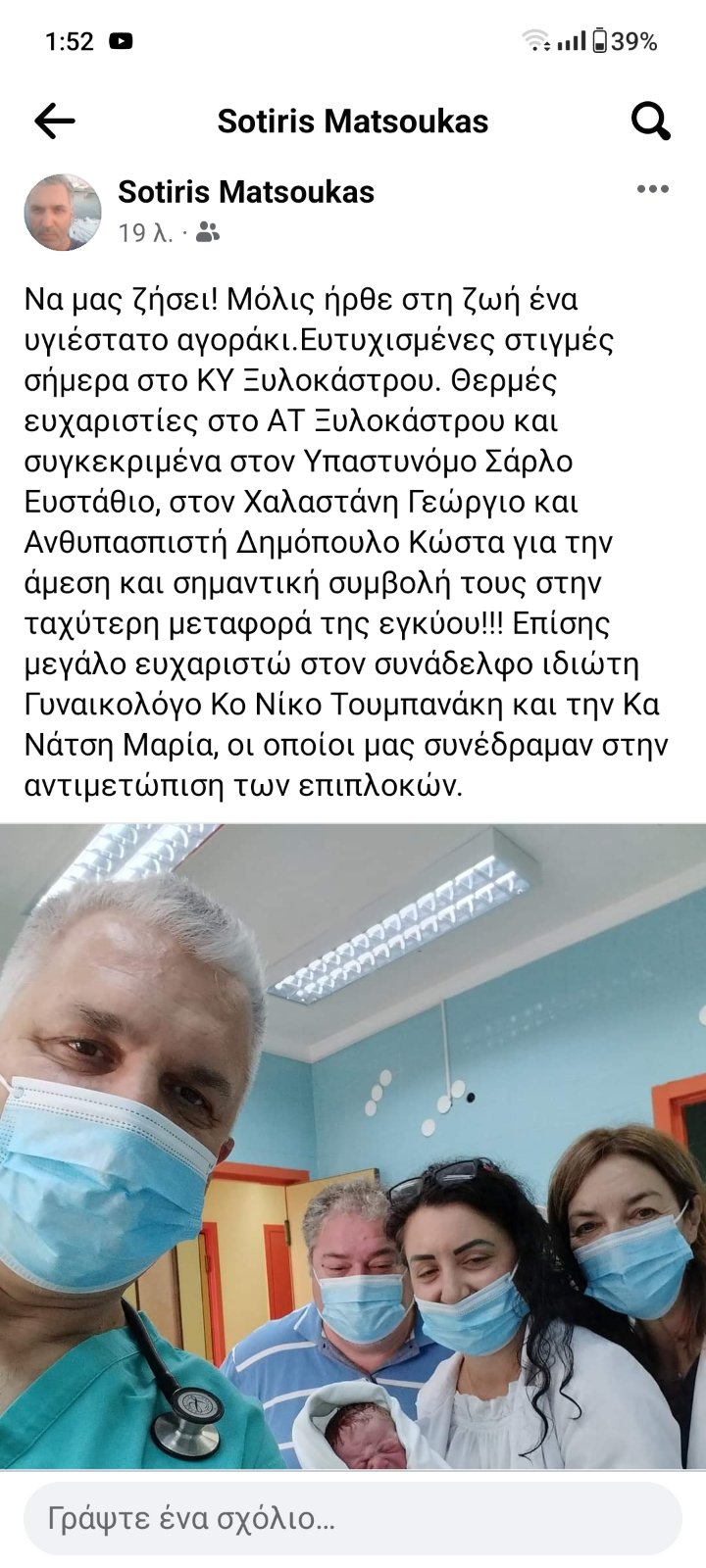Screen dimensions: 706x1568
Task: Go back using the arrow icon
Action: (x=55, y=122)
